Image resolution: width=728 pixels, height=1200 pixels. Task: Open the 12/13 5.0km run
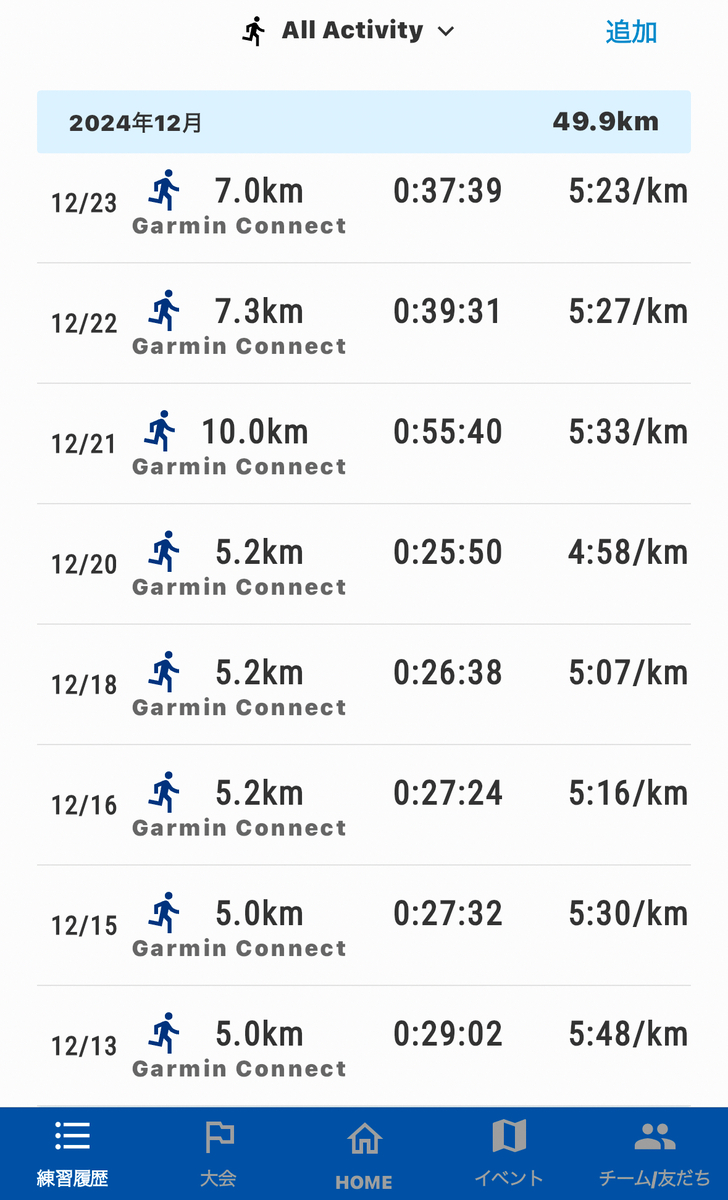tap(364, 1047)
